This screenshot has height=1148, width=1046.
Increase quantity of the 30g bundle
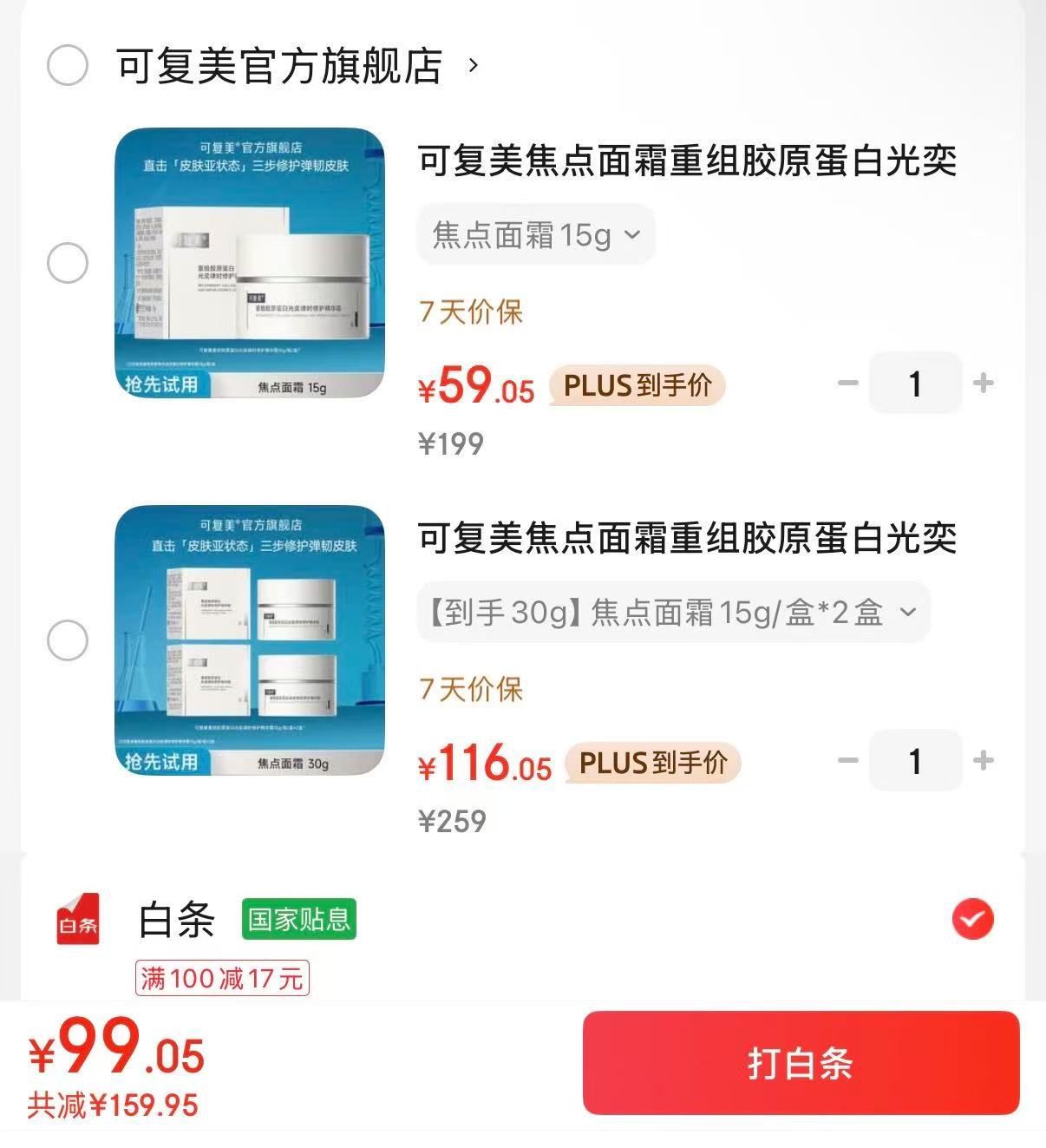(x=983, y=761)
